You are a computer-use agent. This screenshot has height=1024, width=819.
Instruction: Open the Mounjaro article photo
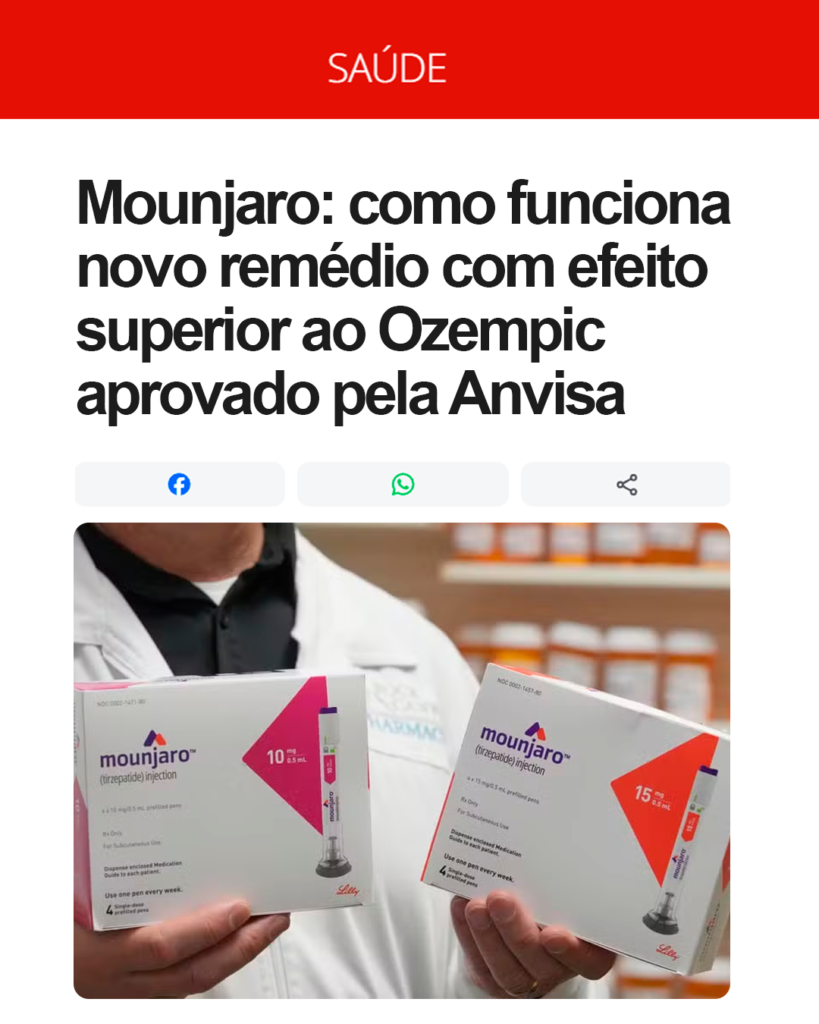click(x=402, y=760)
